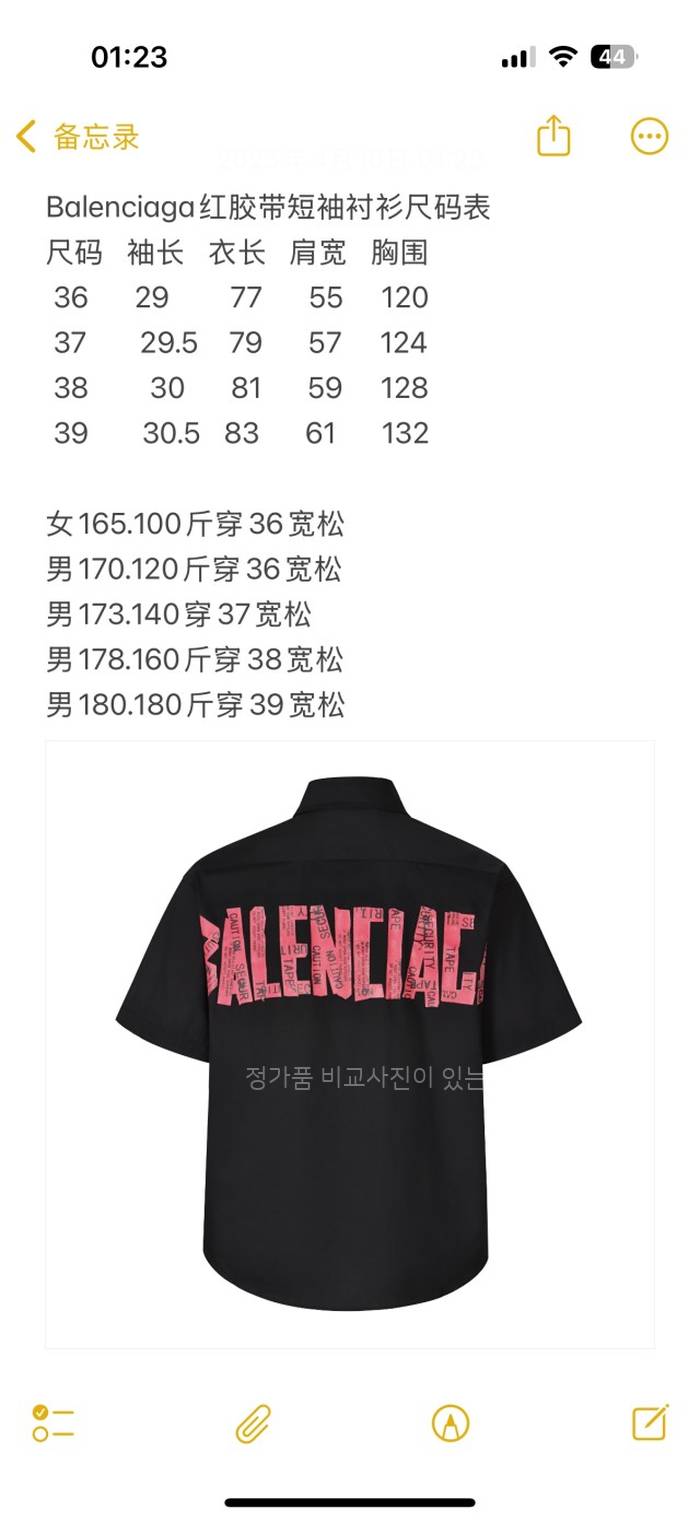
Task: Compose a new note
Action: click(x=650, y=1421)
